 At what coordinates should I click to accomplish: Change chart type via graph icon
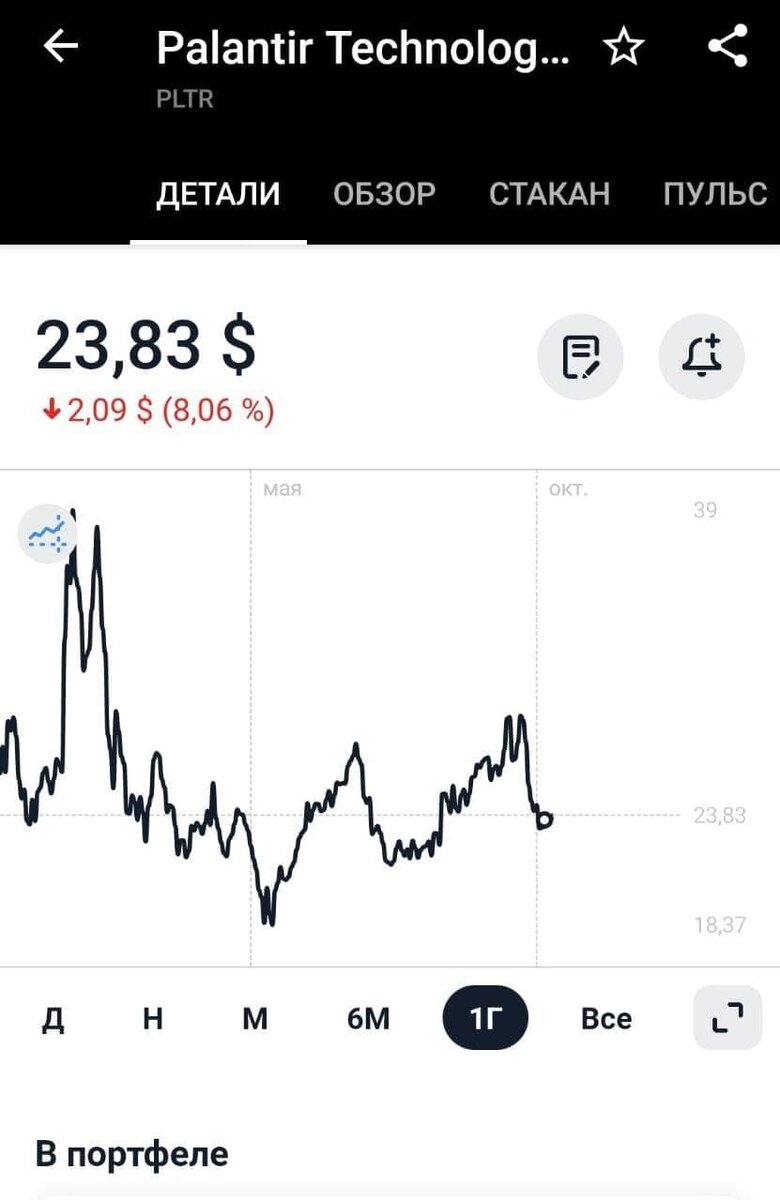pyautogui.click(x=48, y=536)
